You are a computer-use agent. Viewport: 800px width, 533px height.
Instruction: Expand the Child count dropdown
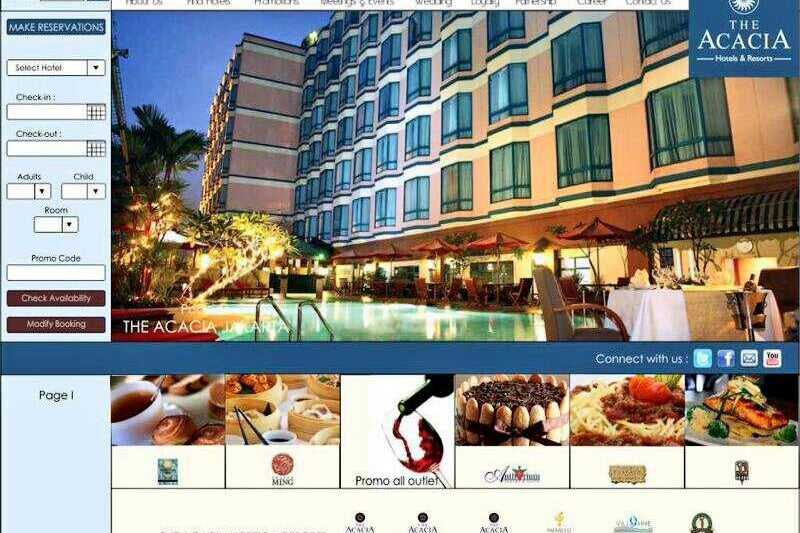[97, 191]
